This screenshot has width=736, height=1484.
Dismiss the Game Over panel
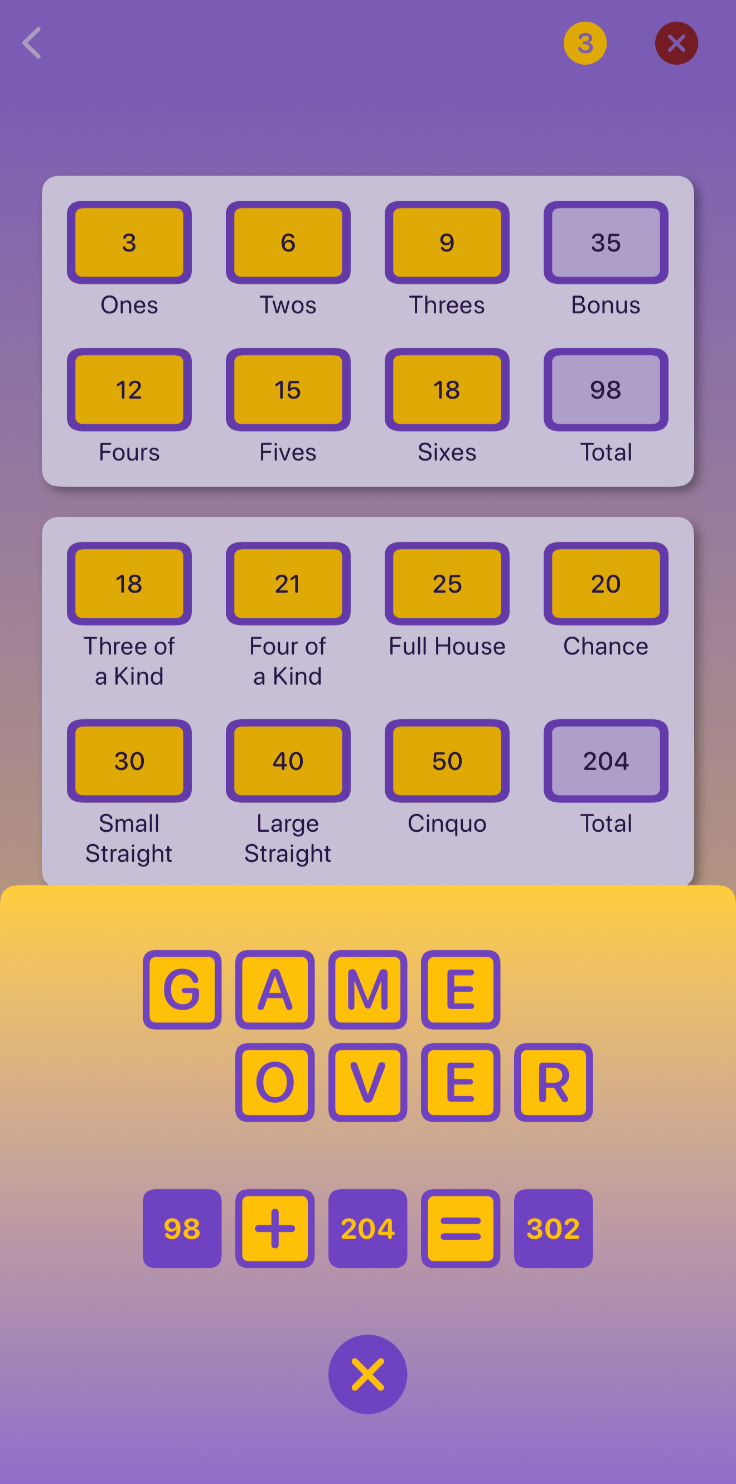tap(367, 1374)
